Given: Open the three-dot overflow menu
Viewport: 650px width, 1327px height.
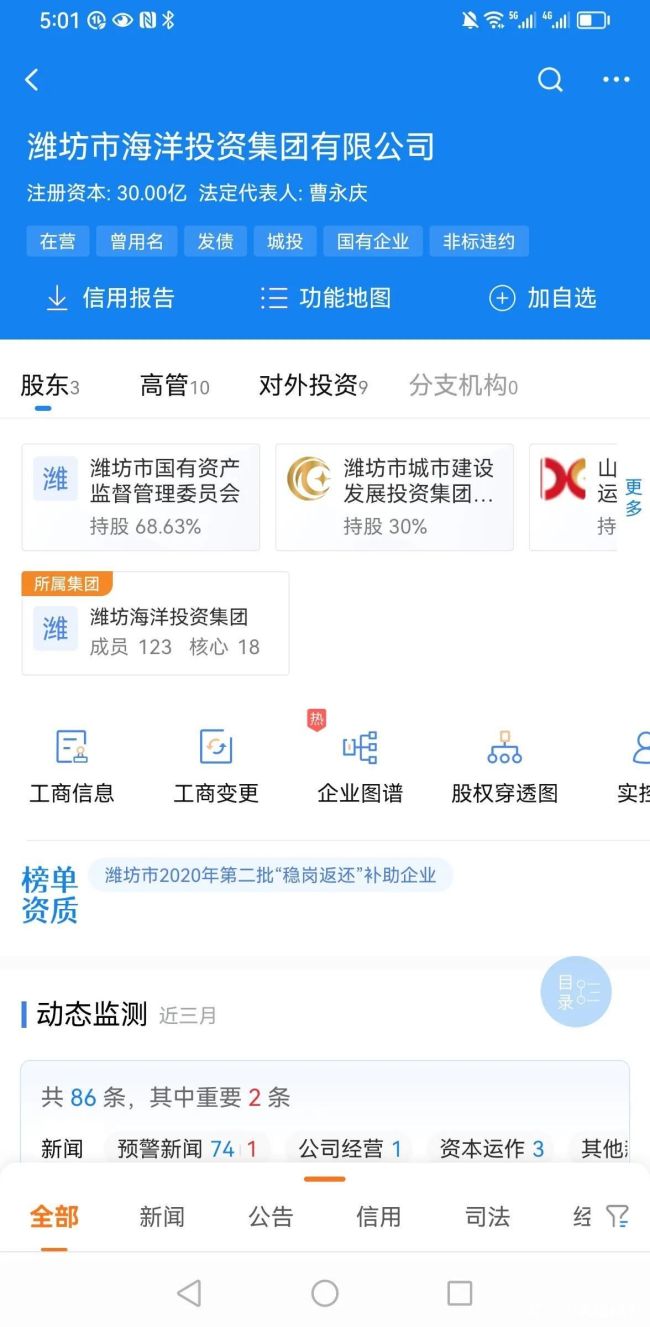Looking at the screenshot, I should pos(615,80).
